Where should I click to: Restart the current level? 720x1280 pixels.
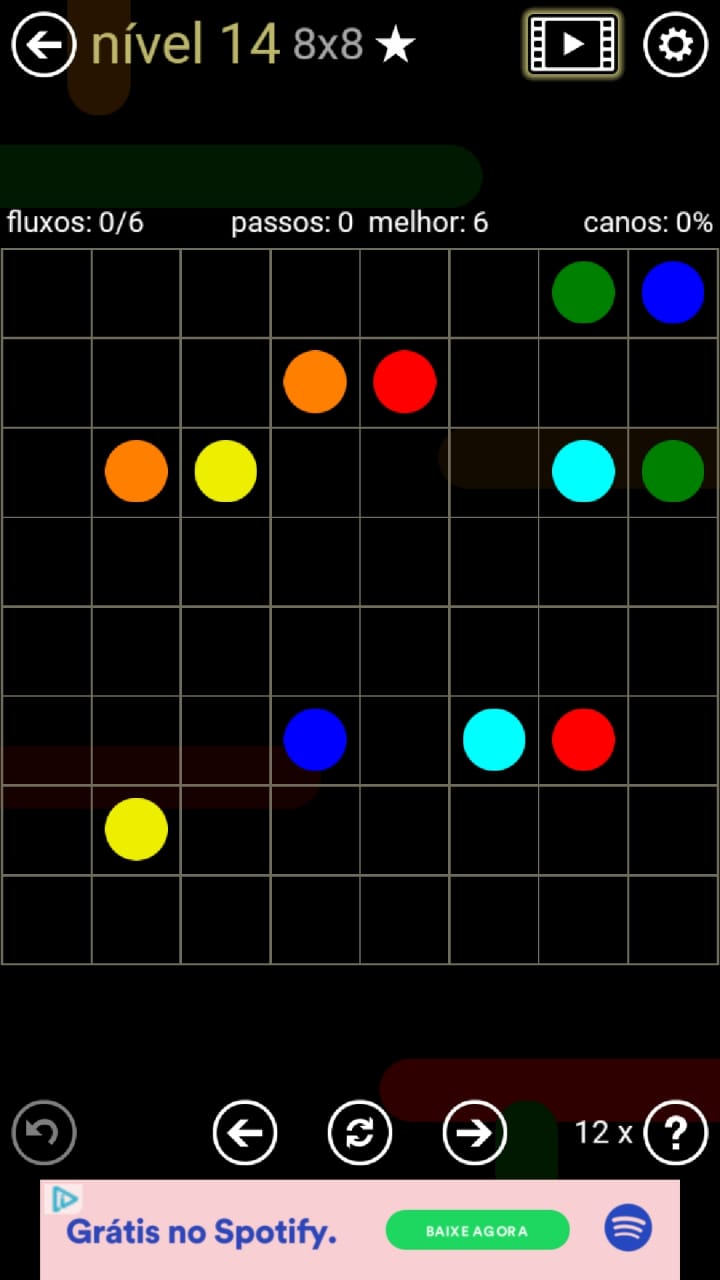360,1132
